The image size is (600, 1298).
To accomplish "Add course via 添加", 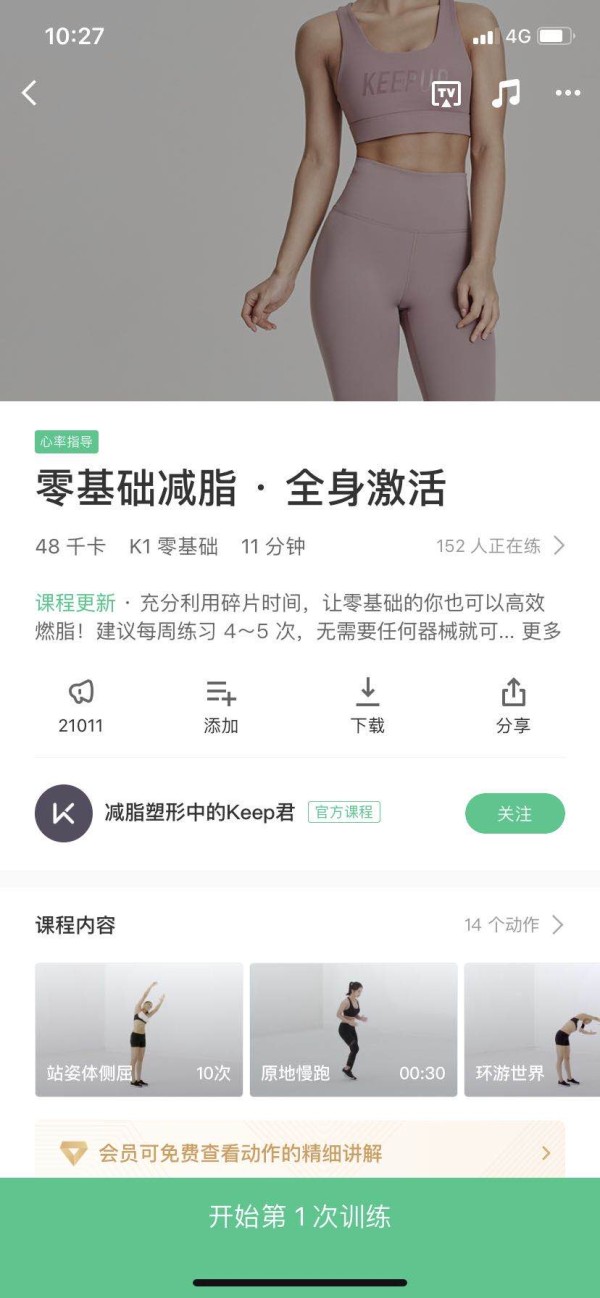I will [221, 707].
